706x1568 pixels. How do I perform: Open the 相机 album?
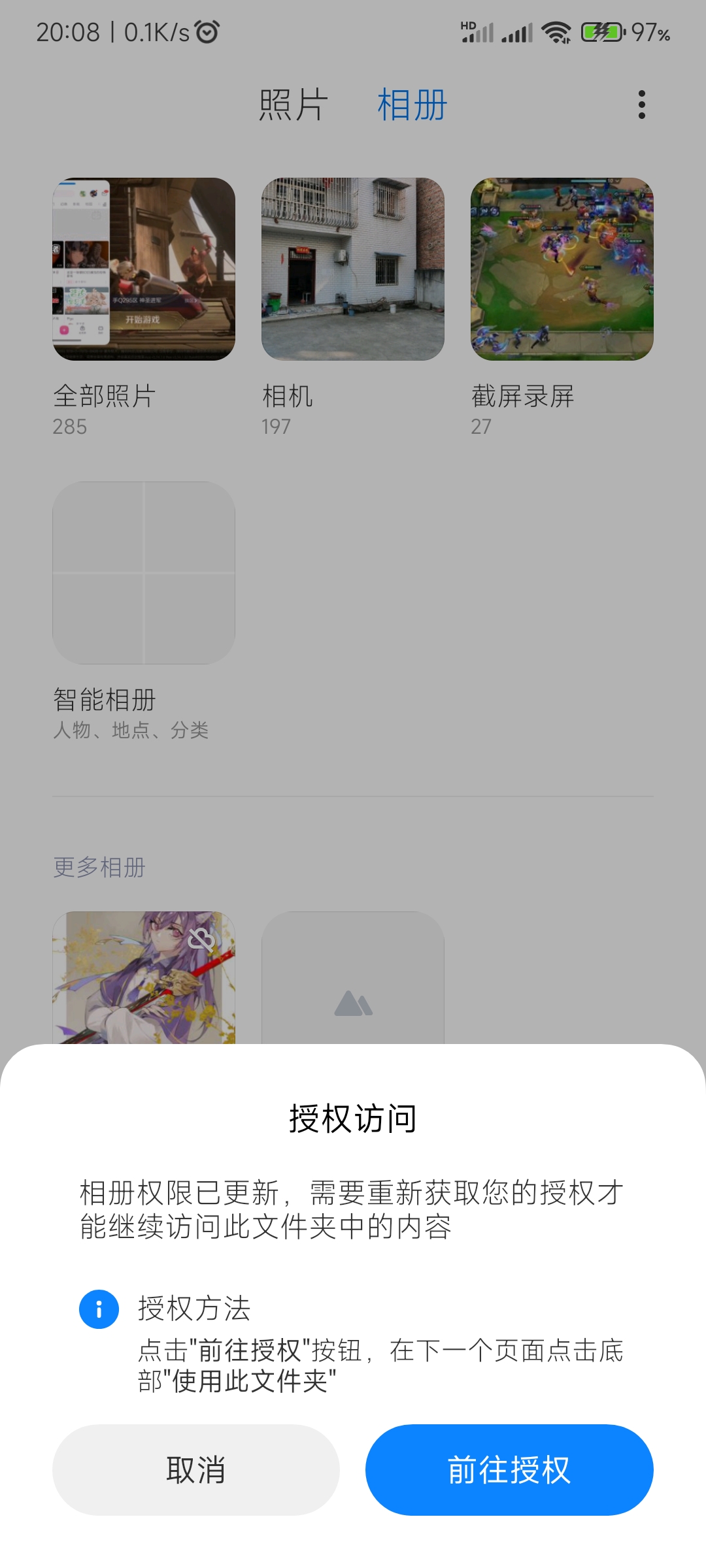point(353,269)
